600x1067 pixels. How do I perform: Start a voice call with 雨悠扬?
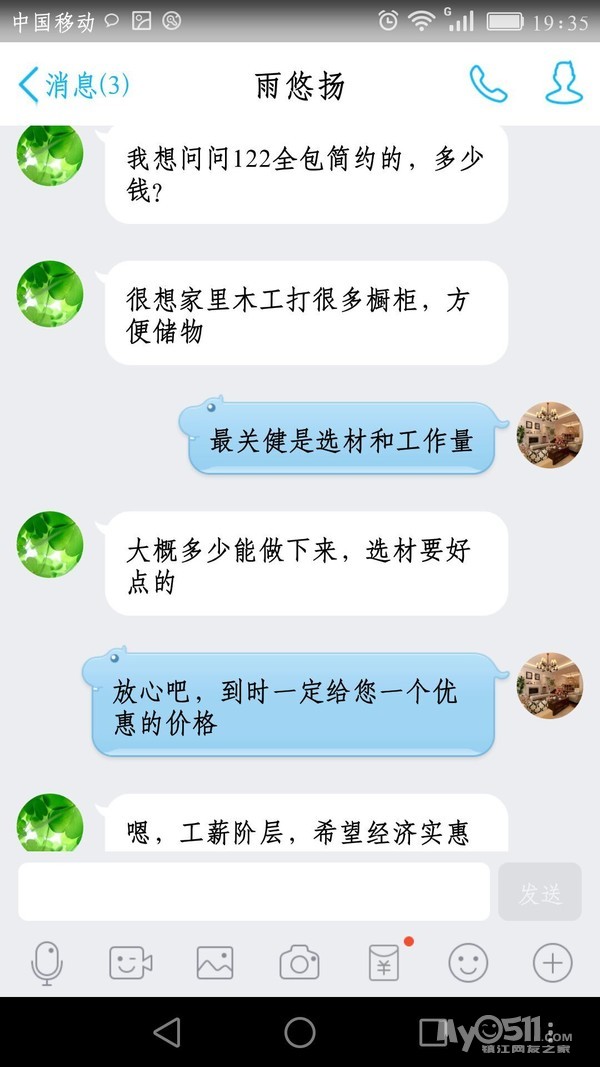[x=488, y=85]
